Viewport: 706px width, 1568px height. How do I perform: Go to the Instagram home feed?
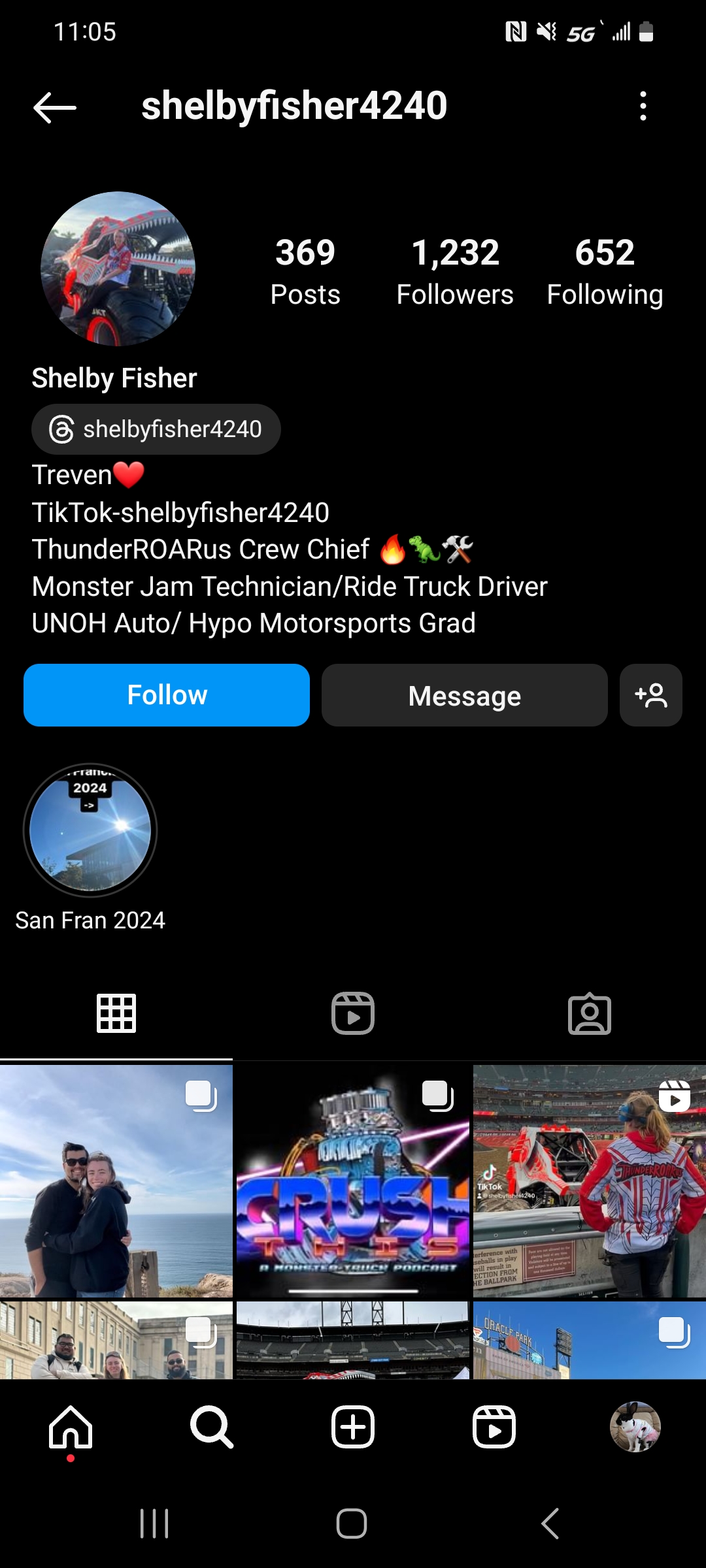coord(71,1427)
